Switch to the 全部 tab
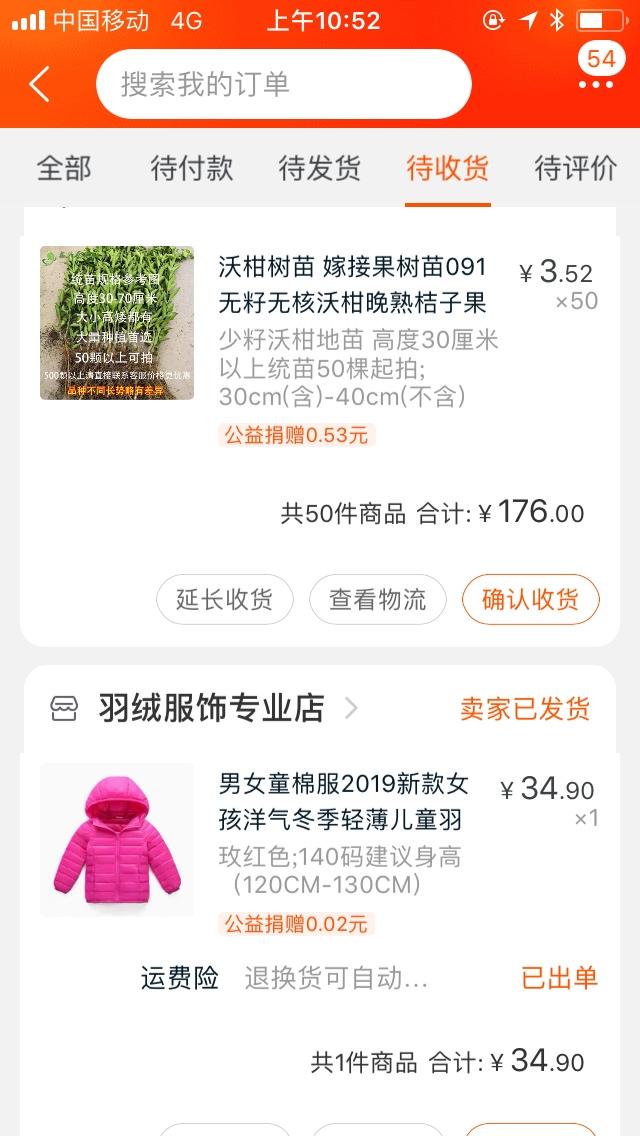The image size is (640, 1136). pyautogui.click(x=64, y=168)
